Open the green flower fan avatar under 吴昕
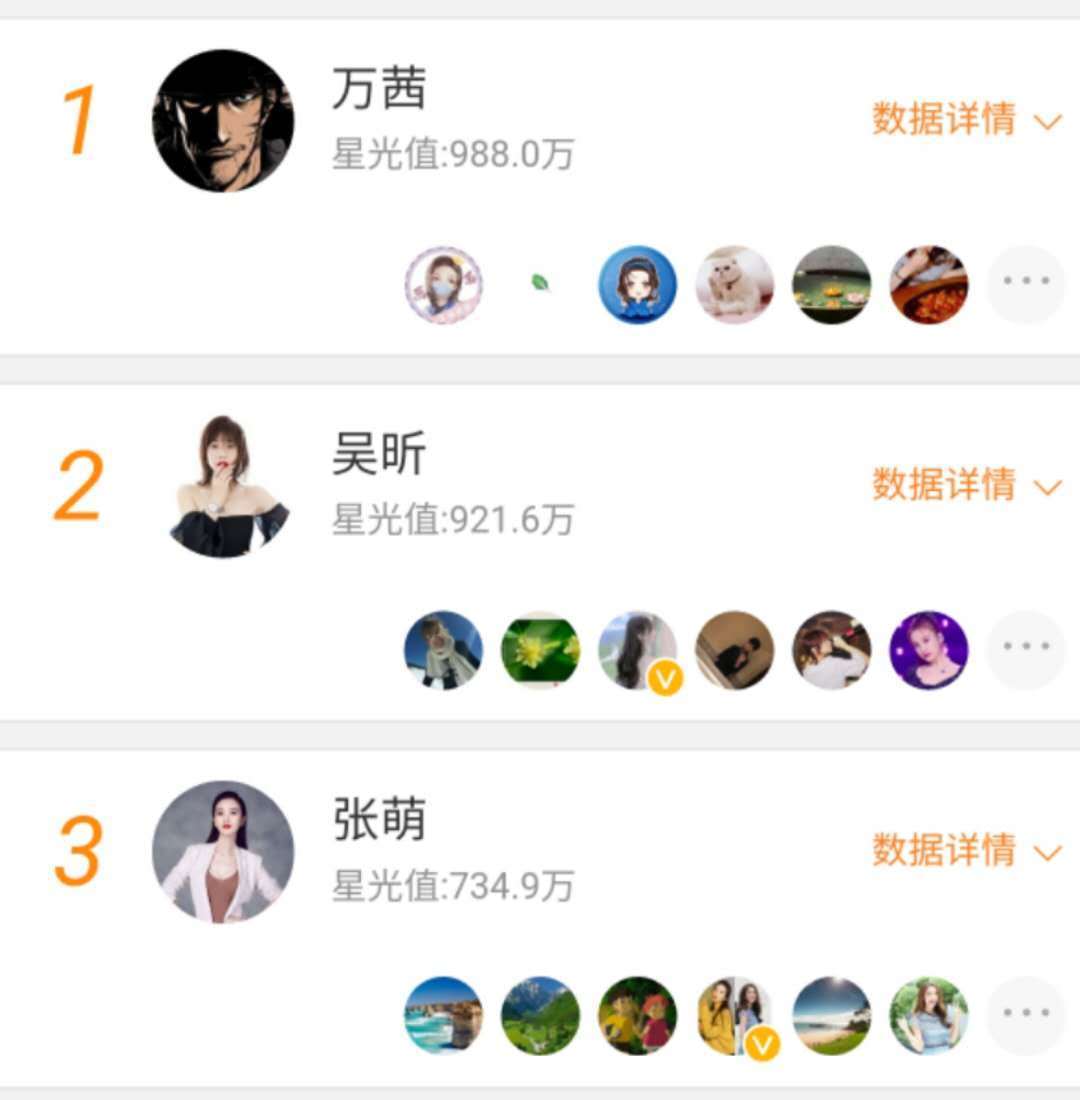The image size is (1080, 1100). (540, 650)
